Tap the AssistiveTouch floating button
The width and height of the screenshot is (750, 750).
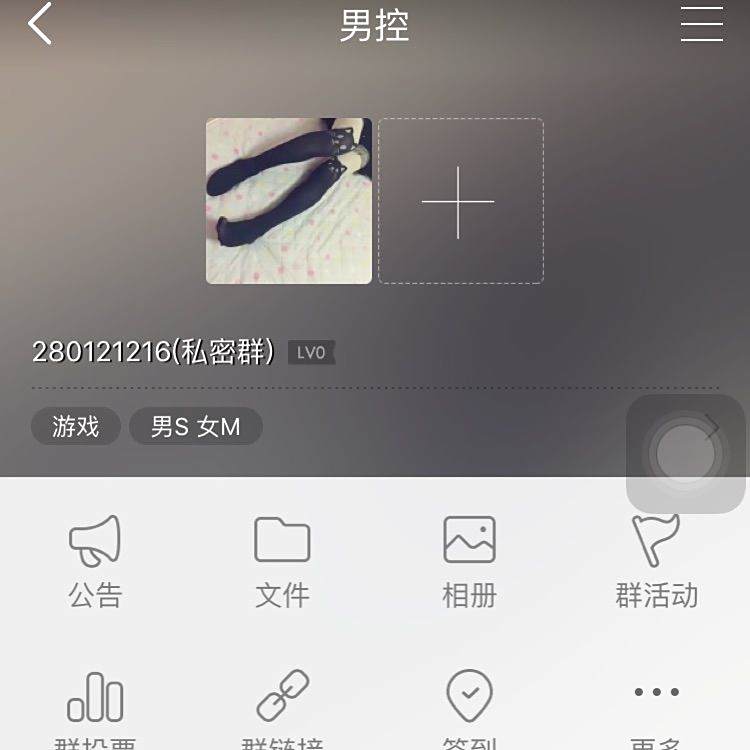(685, 453)
